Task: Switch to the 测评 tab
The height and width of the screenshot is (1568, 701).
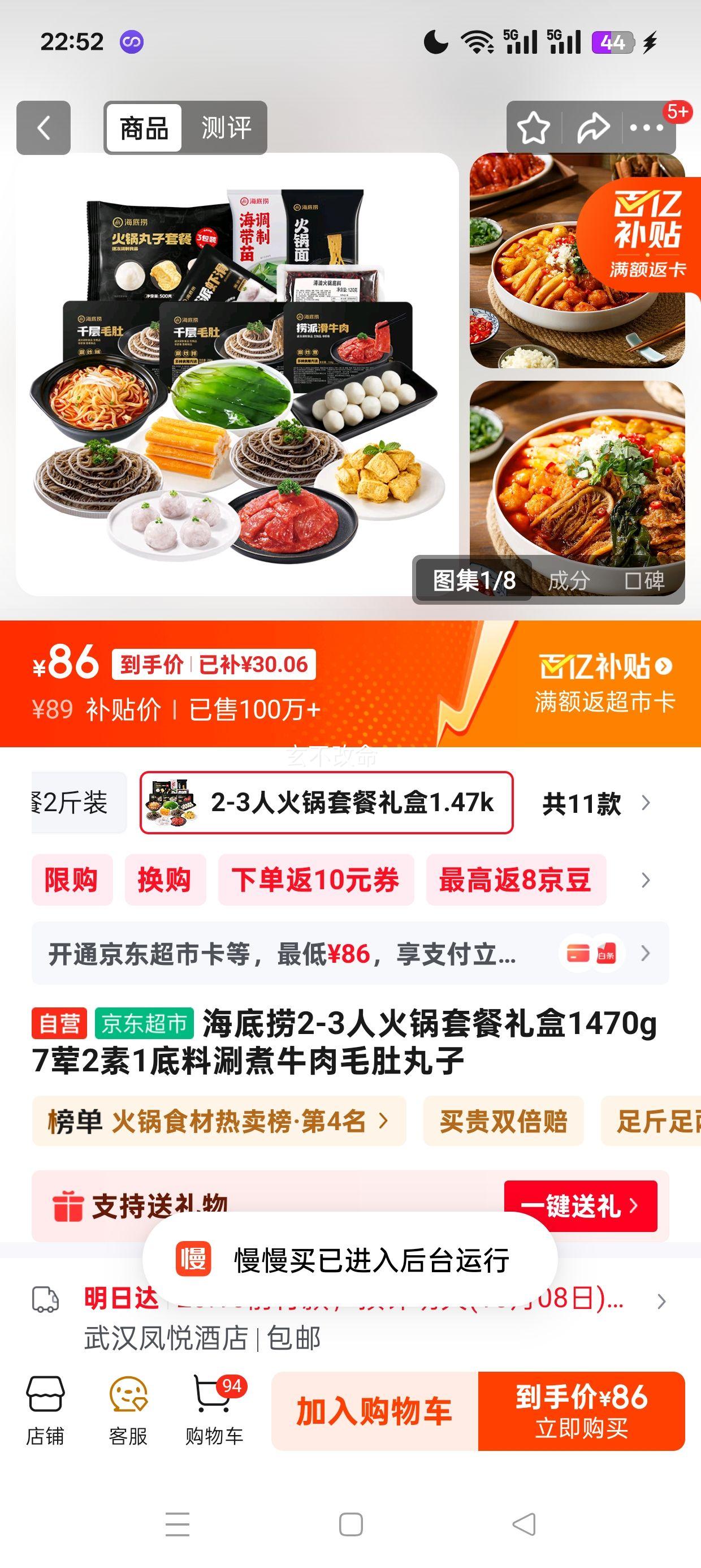Action: click(226, 128)
